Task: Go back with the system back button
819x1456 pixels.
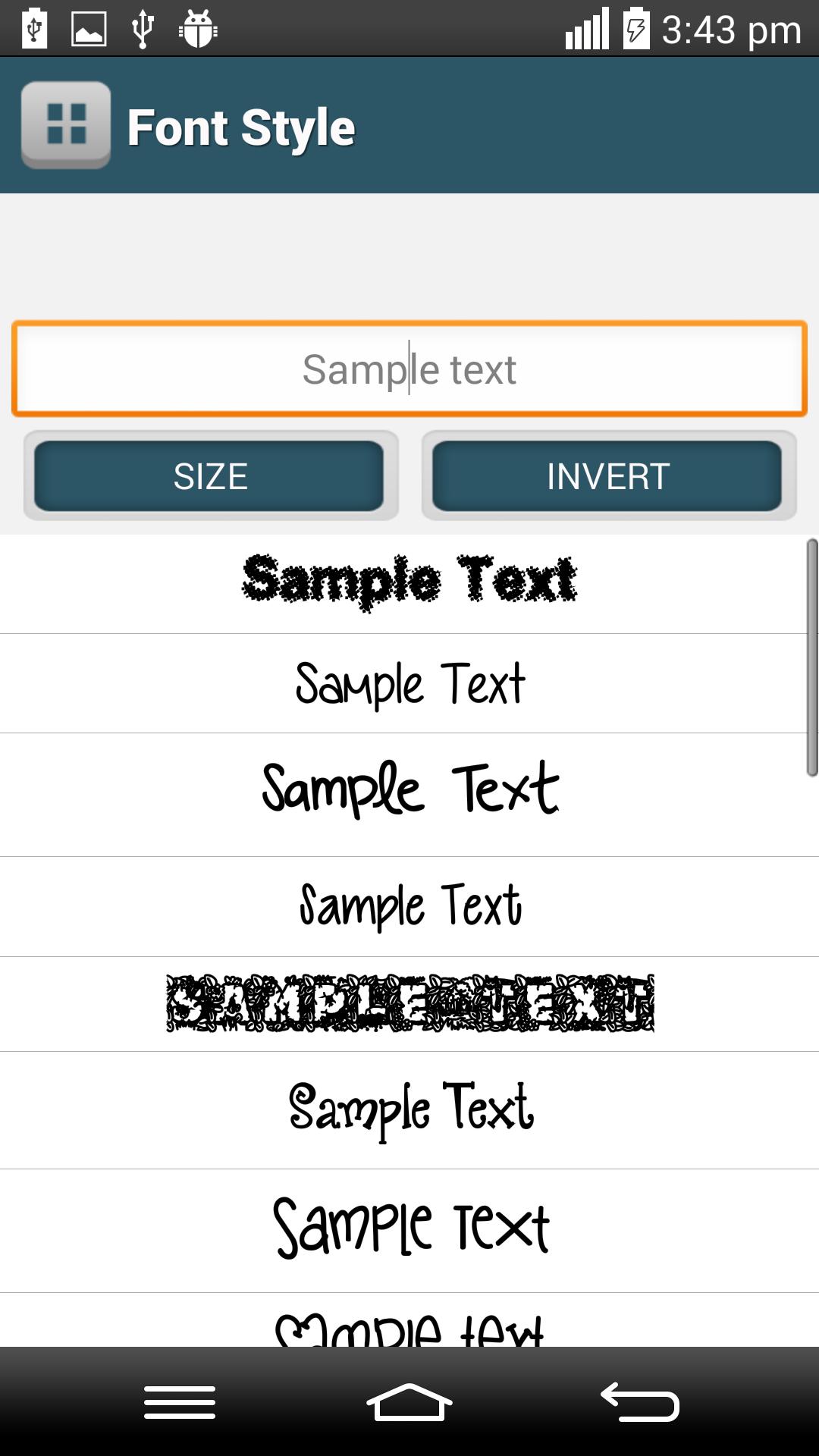Action: (x=639, y=1402)
